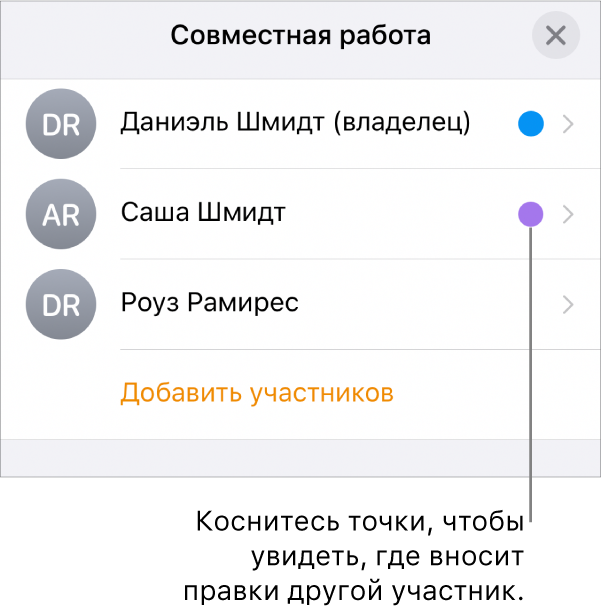Tap the purple dot next to Саша Шмидт
The height and width of the screenshot is (611, 601).
(x=530, y=213)
